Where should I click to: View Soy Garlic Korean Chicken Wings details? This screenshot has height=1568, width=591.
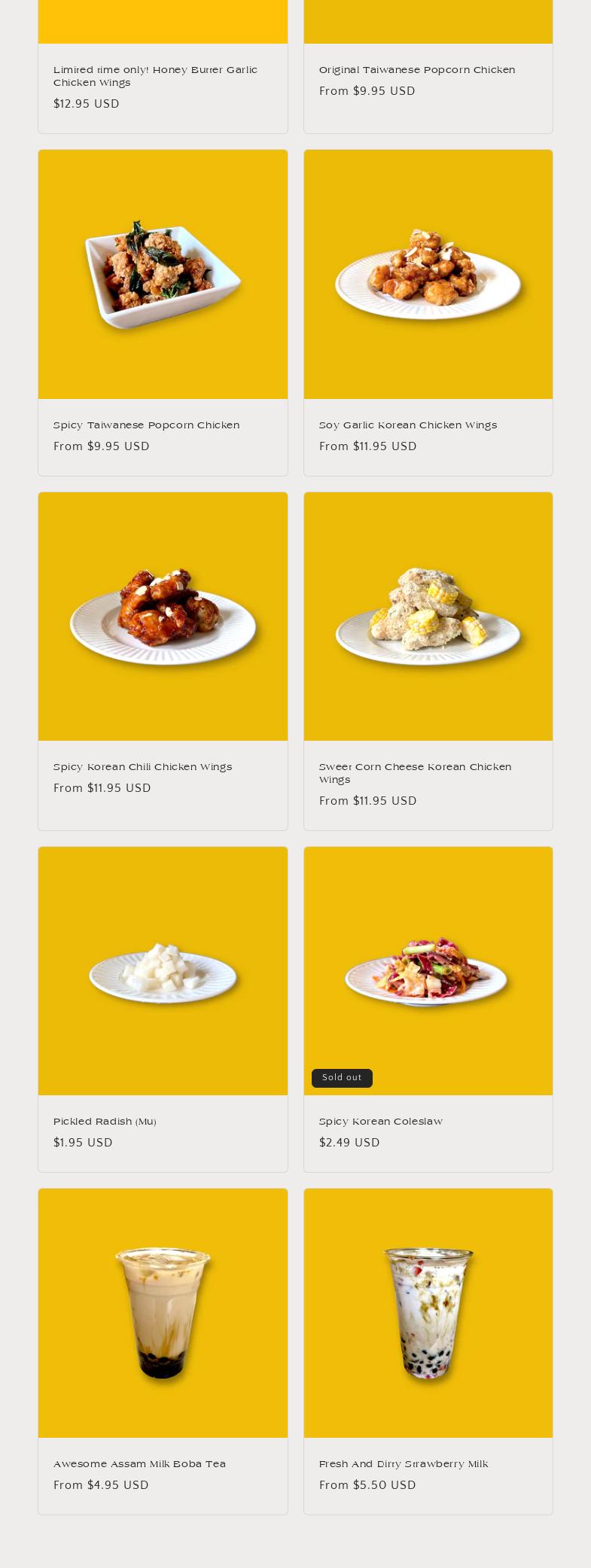click(408, 425)
